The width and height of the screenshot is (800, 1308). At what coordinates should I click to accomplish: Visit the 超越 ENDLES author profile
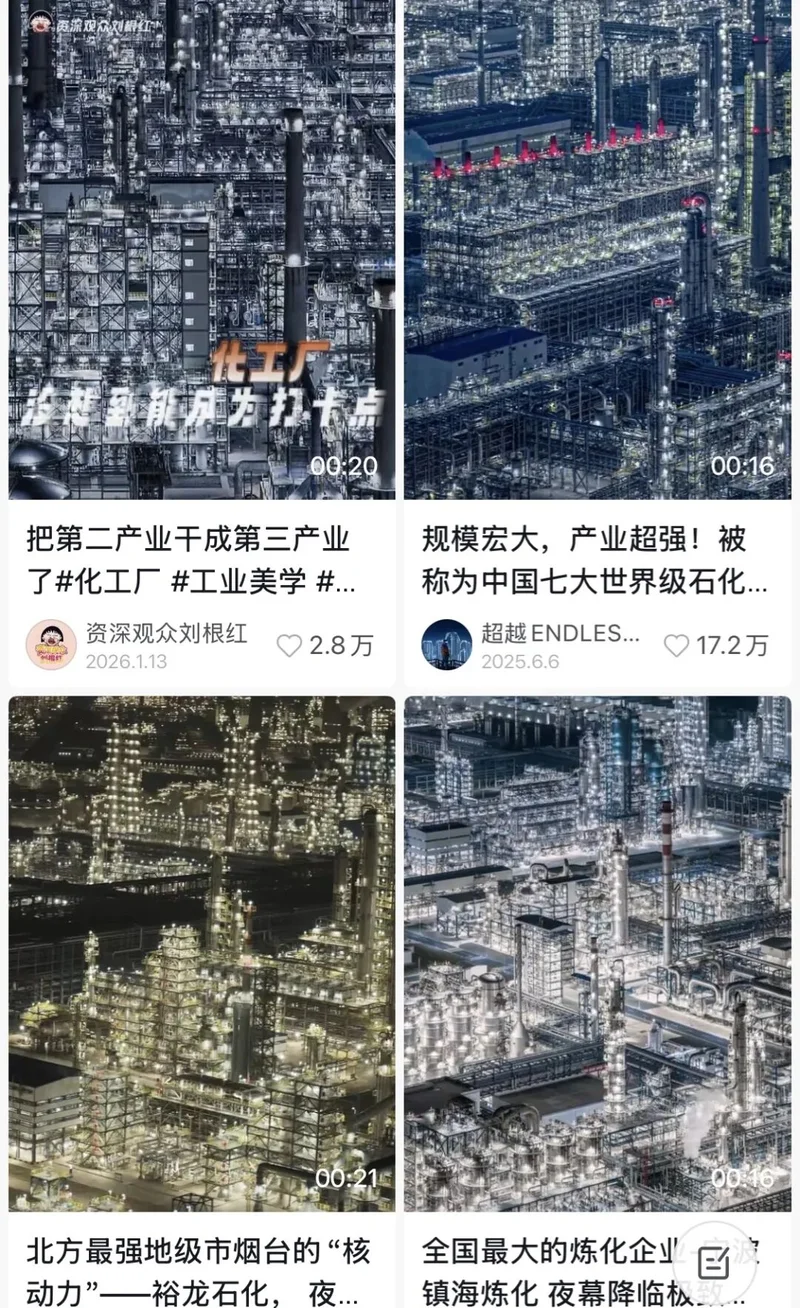coord(446,645)
